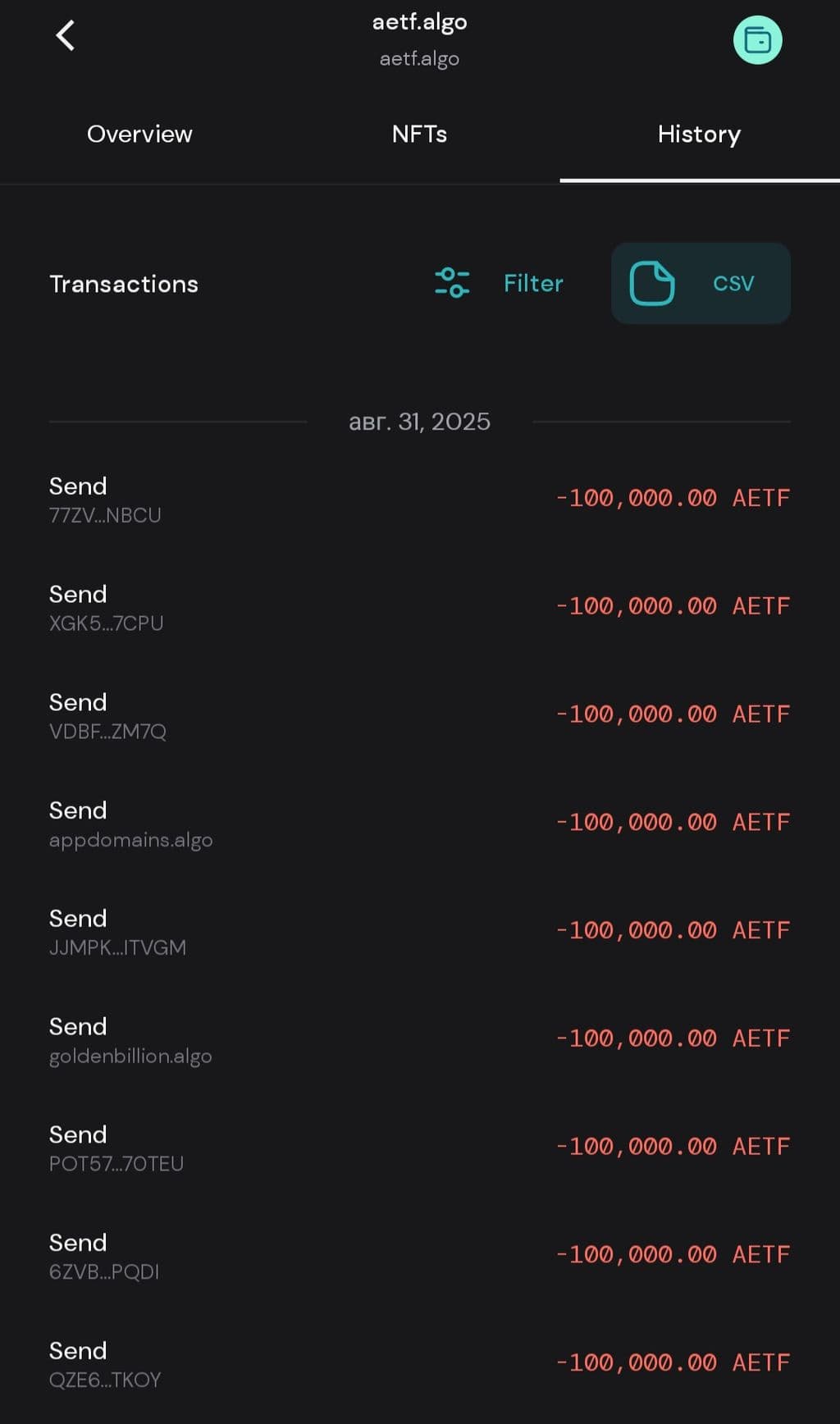Switch to the Overview tab

click(139, 135)
